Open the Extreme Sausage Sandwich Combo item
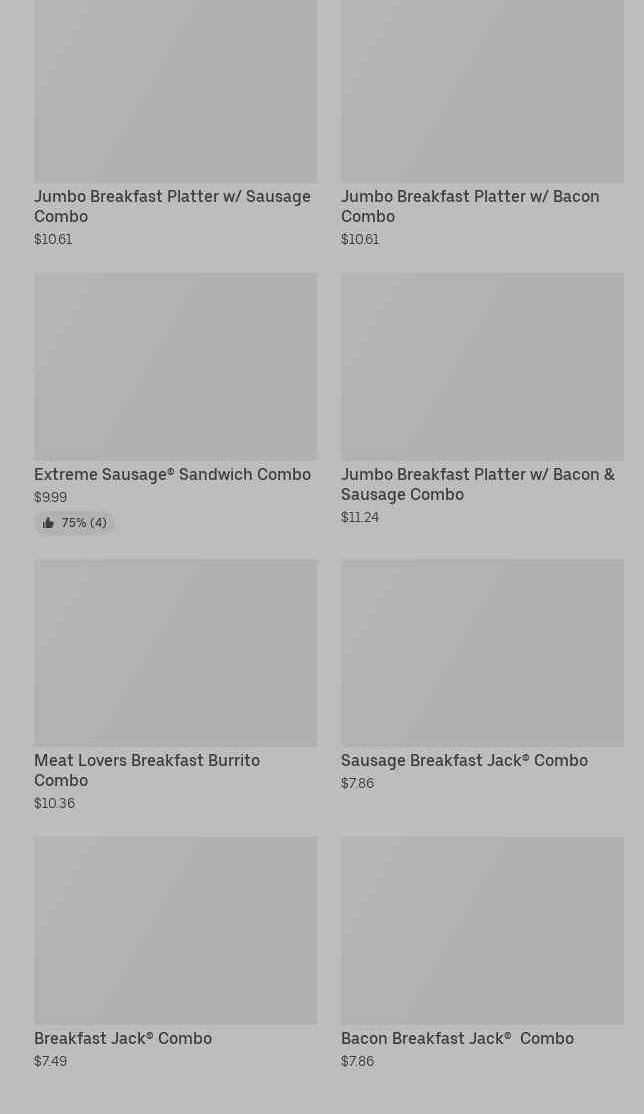644x1114 pixels. click(x=176, y=403)
